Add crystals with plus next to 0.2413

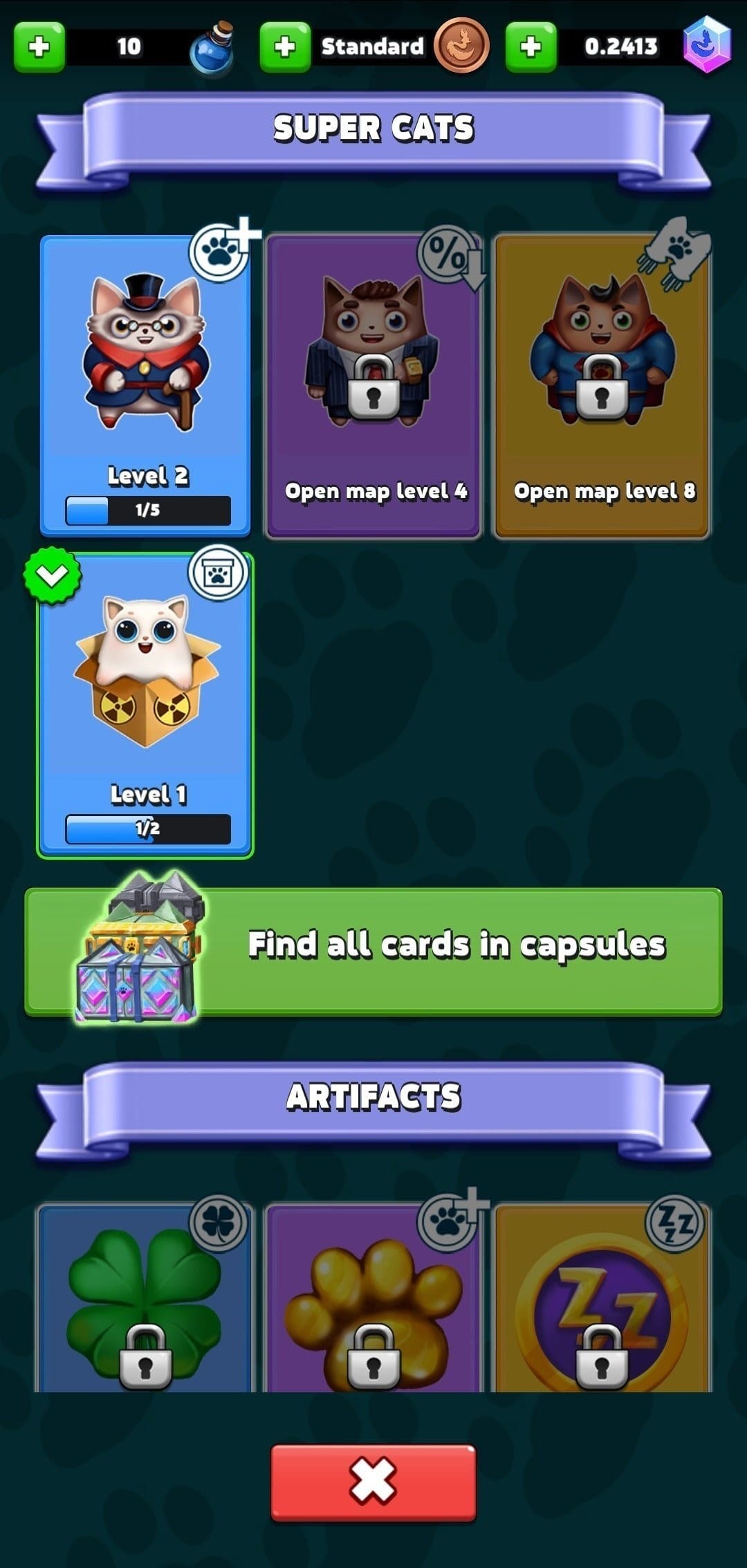pyautogui.click(x=531, y=46)
